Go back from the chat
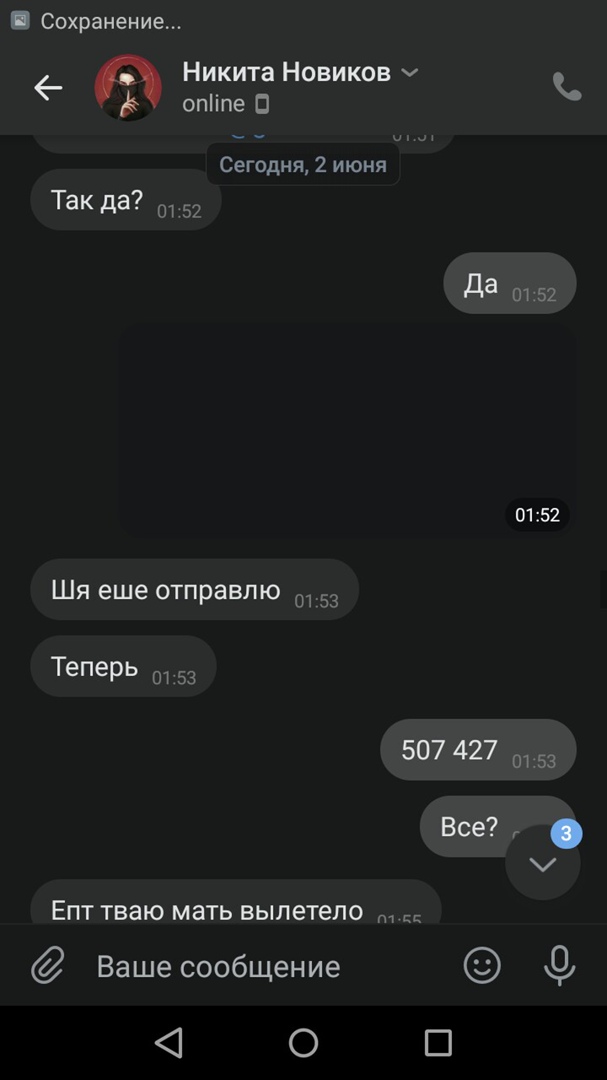Image resolution: width=607 pixels, height=1080 pixels. pyautogui.click(x=48, y=88)
